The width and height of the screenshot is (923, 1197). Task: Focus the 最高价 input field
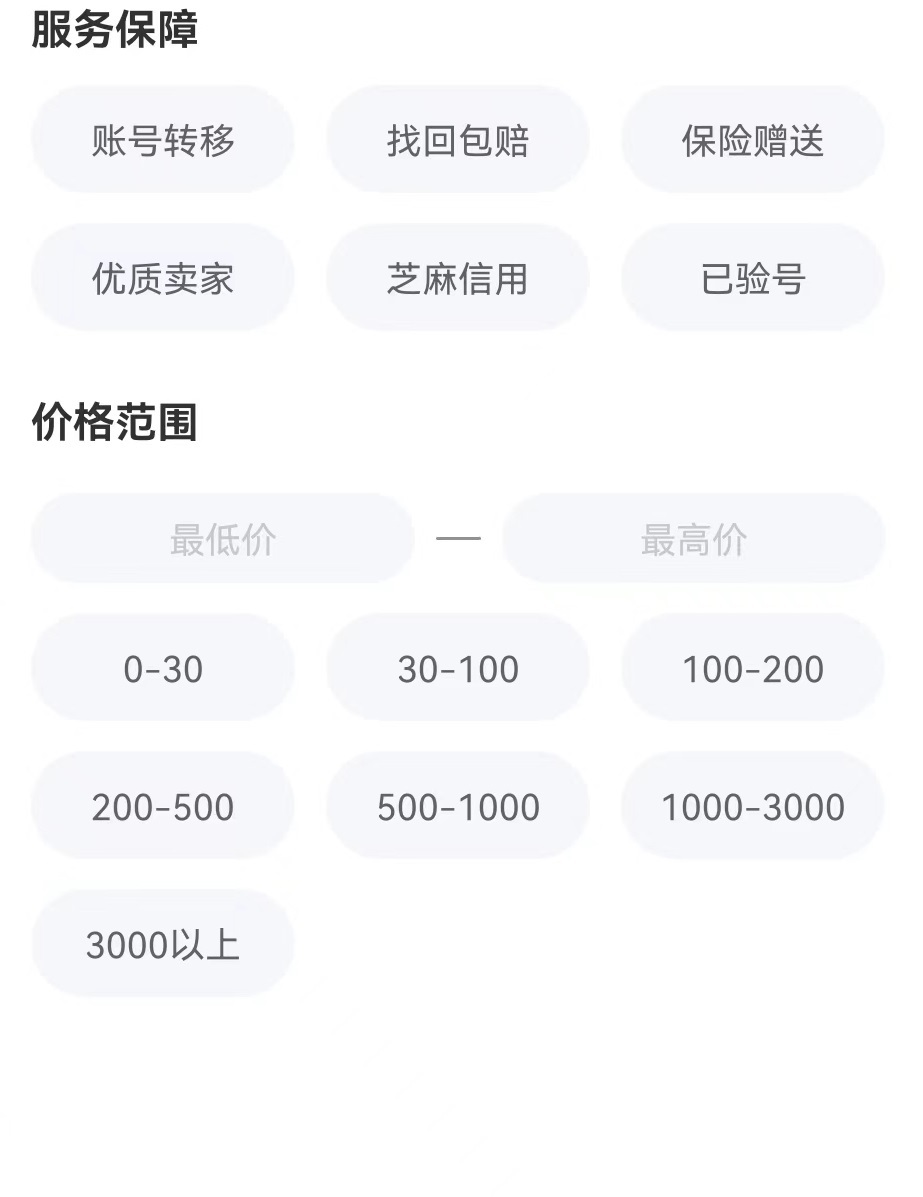(x=693, y=539)
